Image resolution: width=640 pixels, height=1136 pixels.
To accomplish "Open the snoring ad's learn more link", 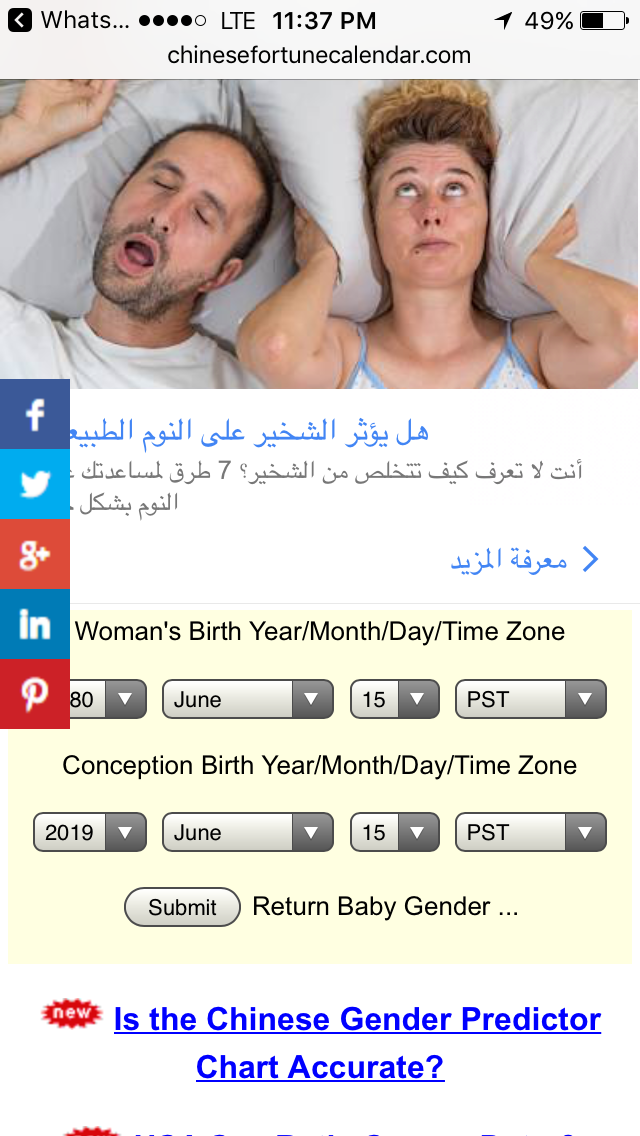I will click(524, 560).
